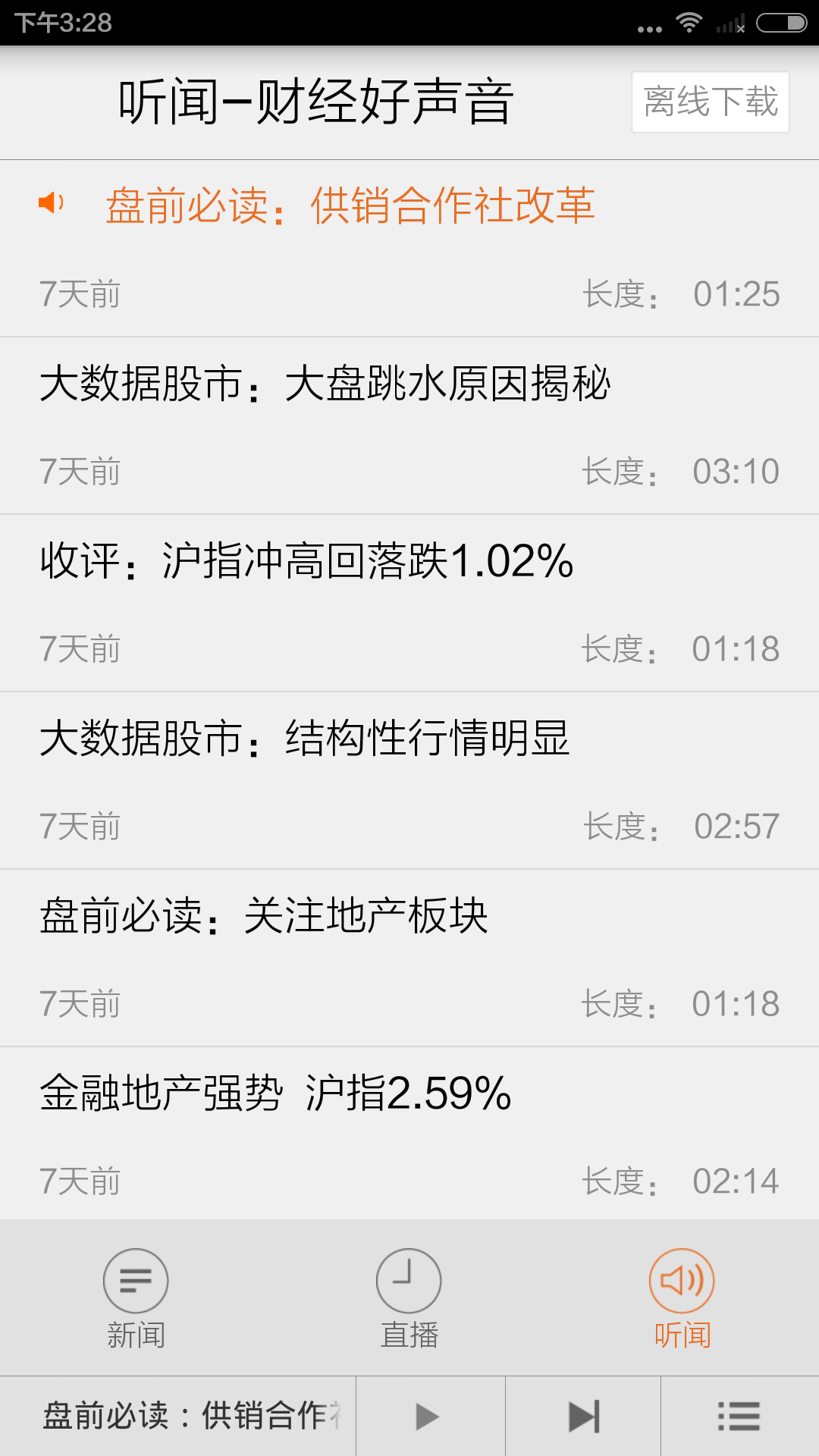This screenshot has width=819, height=1456.
Task: Open 大数据股市：大盘跳水原因揭秘 episode
Action: point(326,385)
